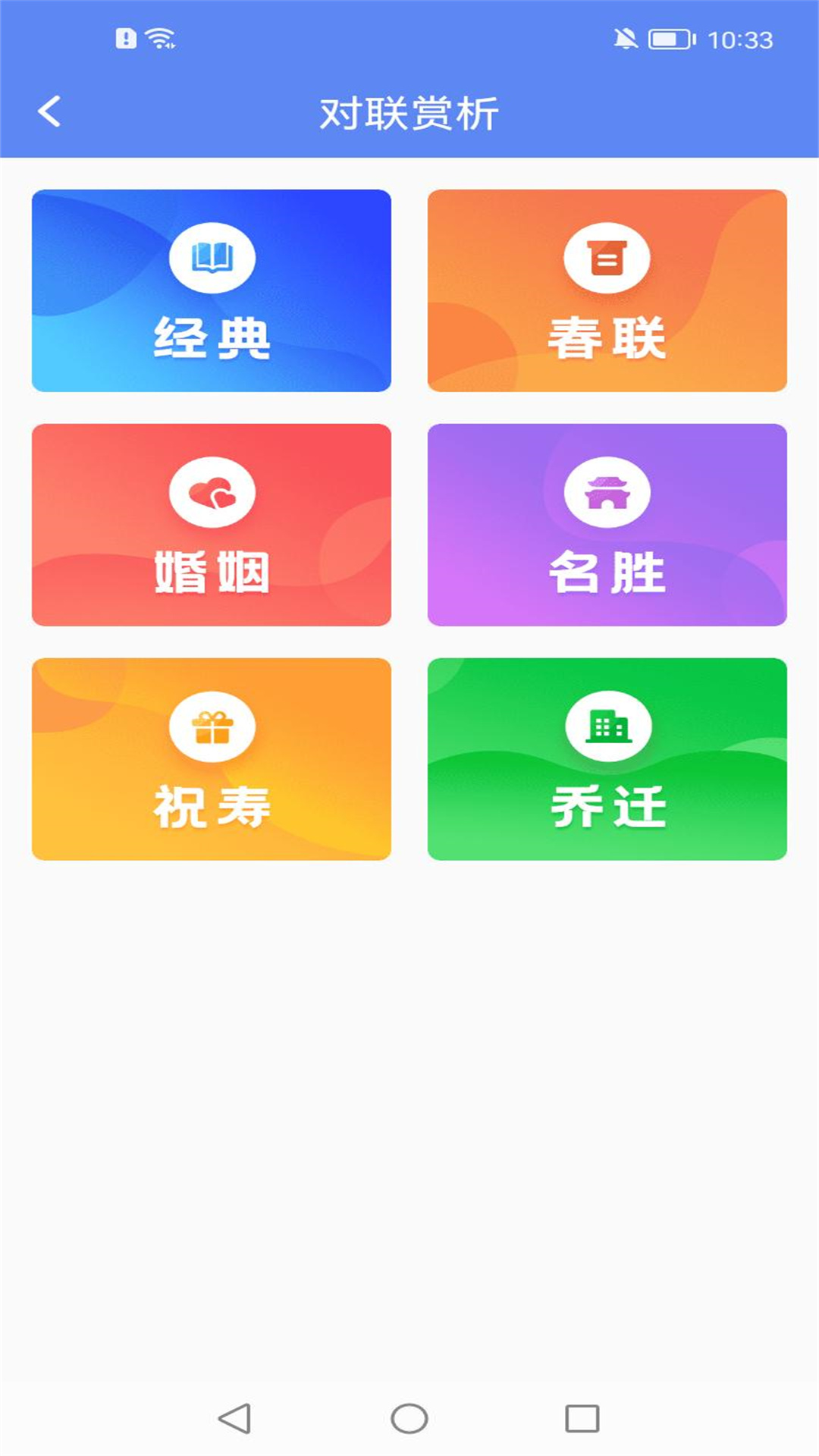Go to the system home screen
Screen dimensions: 819x1456
(x=409, y=1418)
